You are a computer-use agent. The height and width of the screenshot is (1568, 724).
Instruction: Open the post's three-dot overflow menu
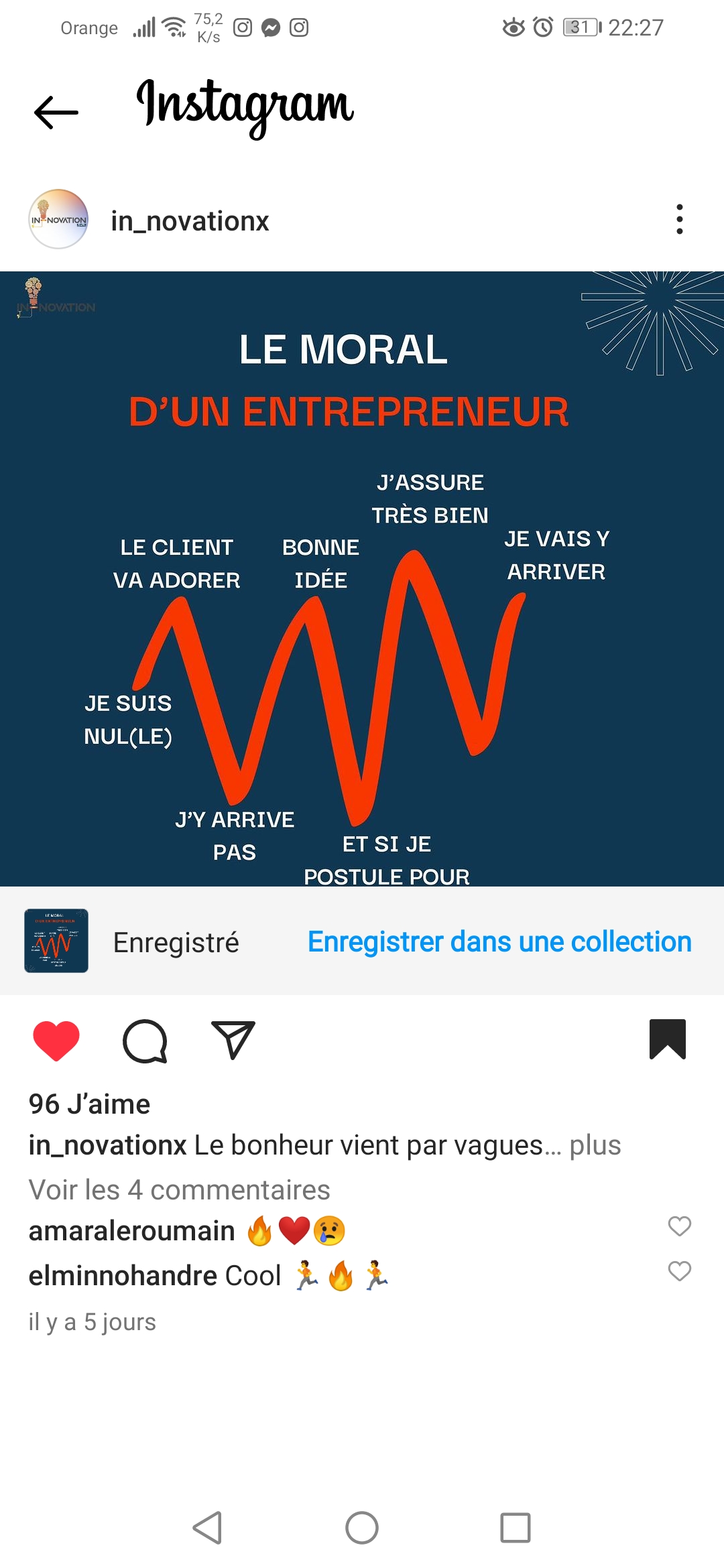click(680, 219)
